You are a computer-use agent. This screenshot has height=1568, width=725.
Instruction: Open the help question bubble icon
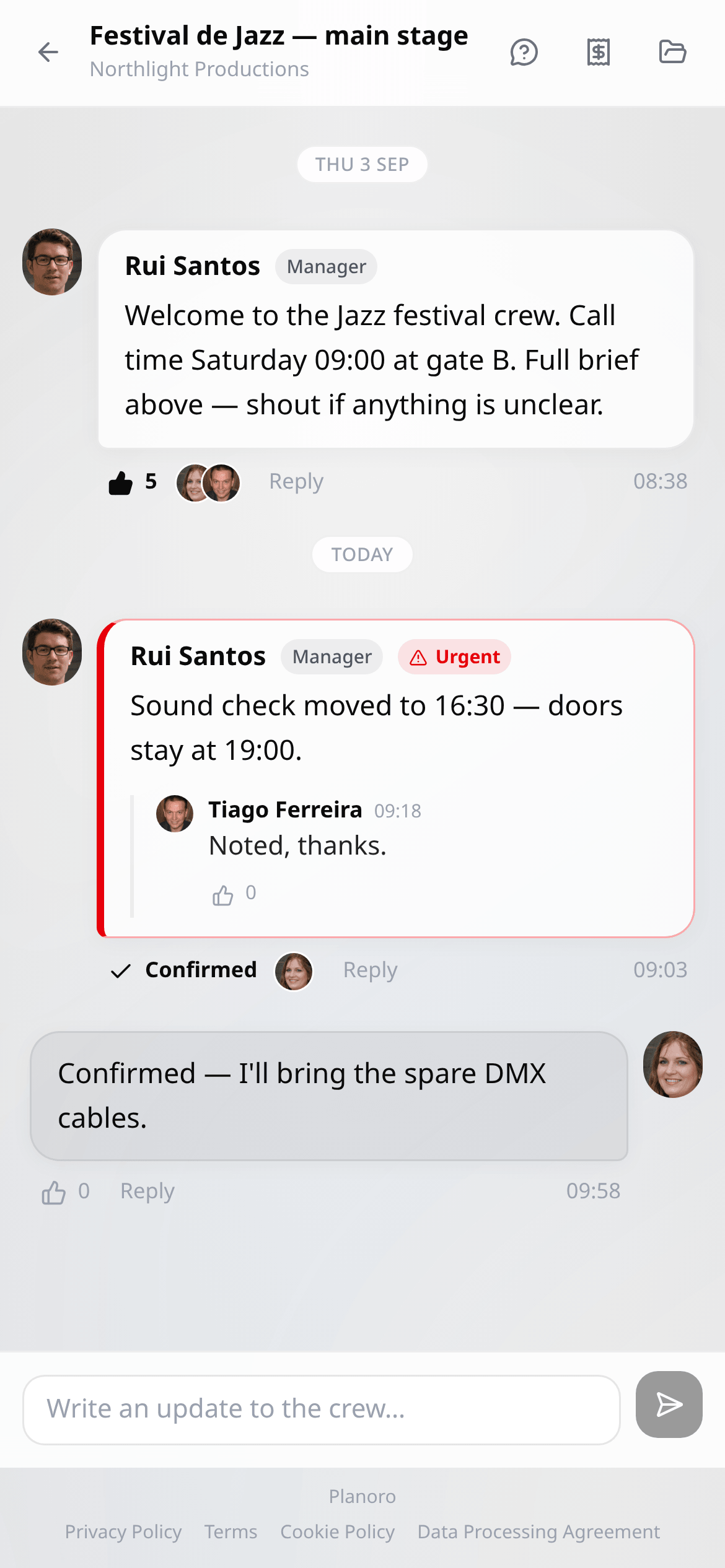524,52
